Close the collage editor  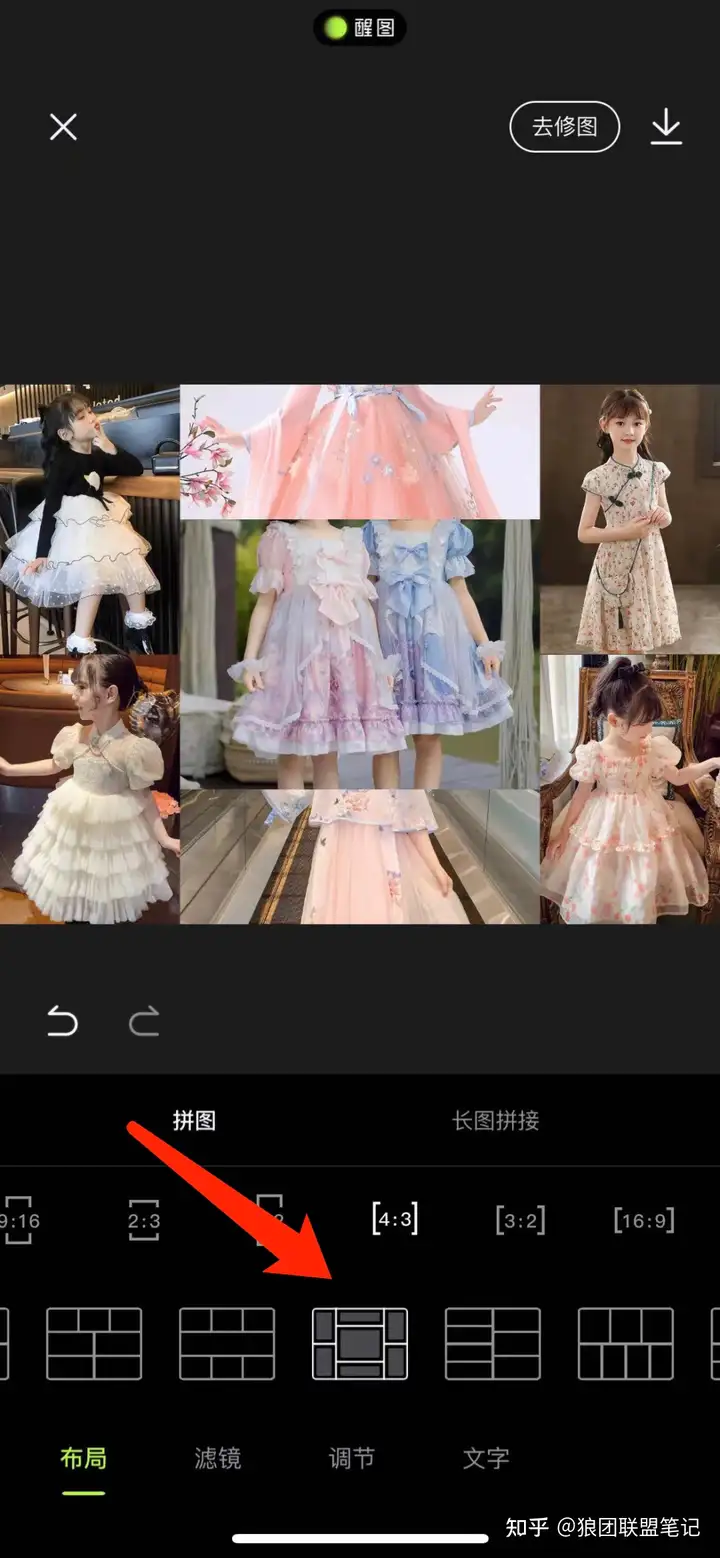[x=63, y=127]
